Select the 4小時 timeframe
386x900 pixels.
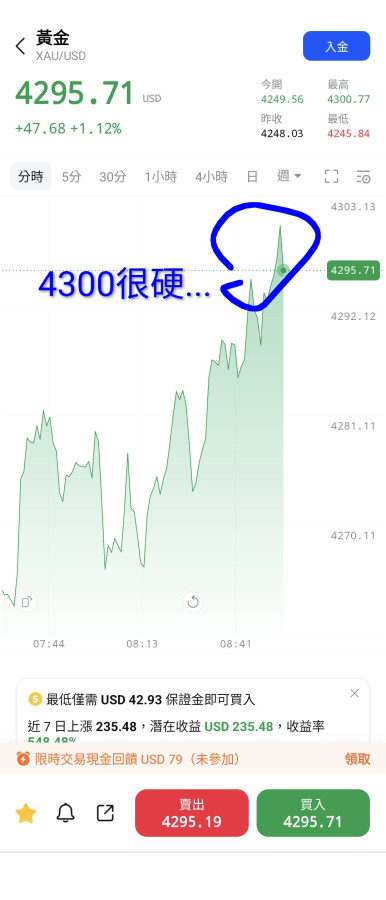[211, 176]
